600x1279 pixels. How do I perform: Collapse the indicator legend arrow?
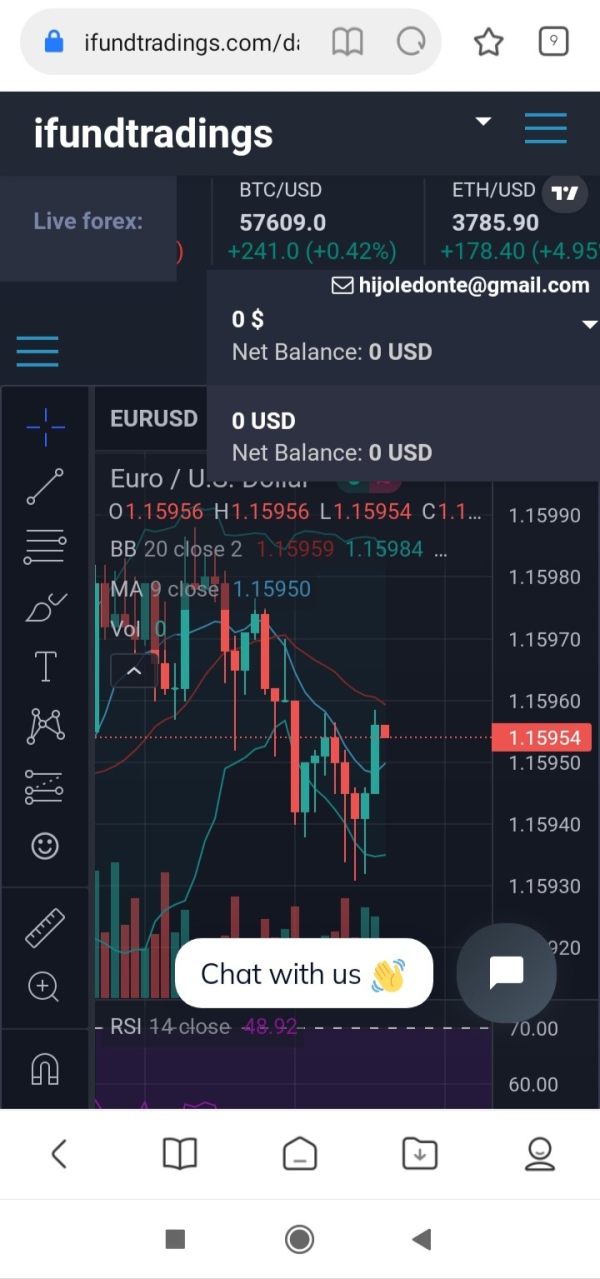point(134,671)
